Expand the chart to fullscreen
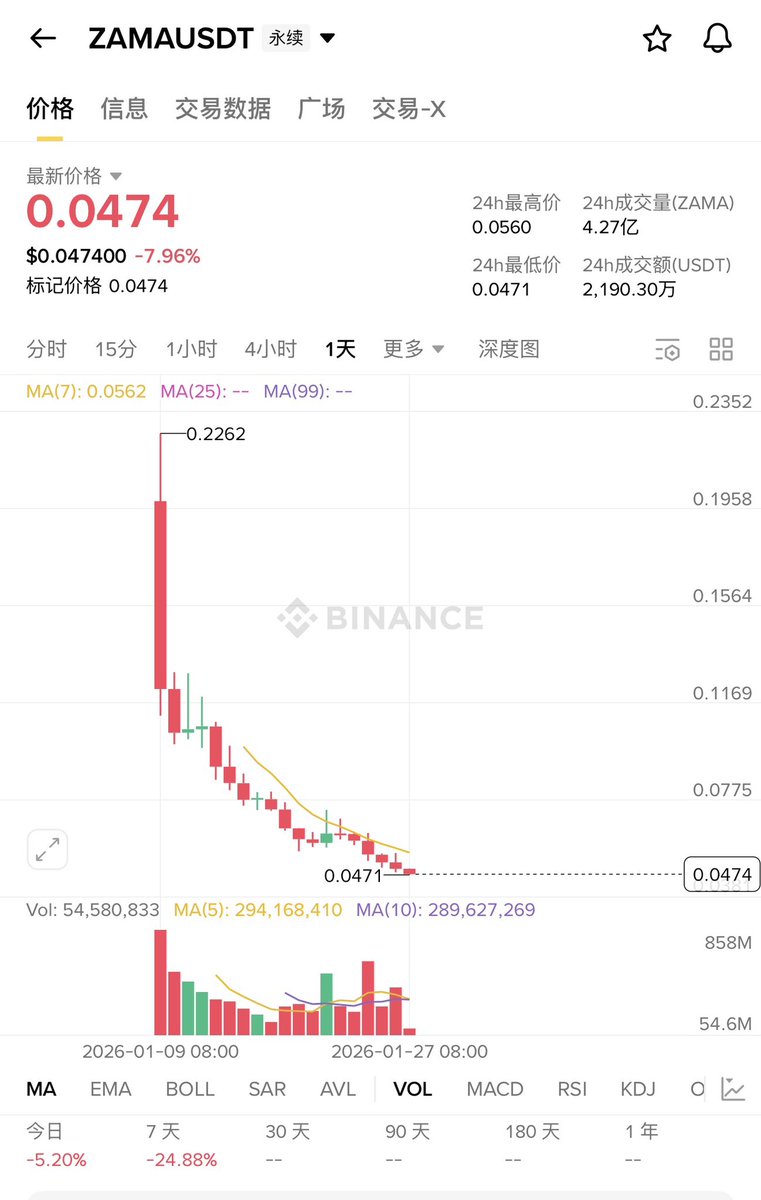The width and height of the screenshot is (761, 1200). [47, 850]
